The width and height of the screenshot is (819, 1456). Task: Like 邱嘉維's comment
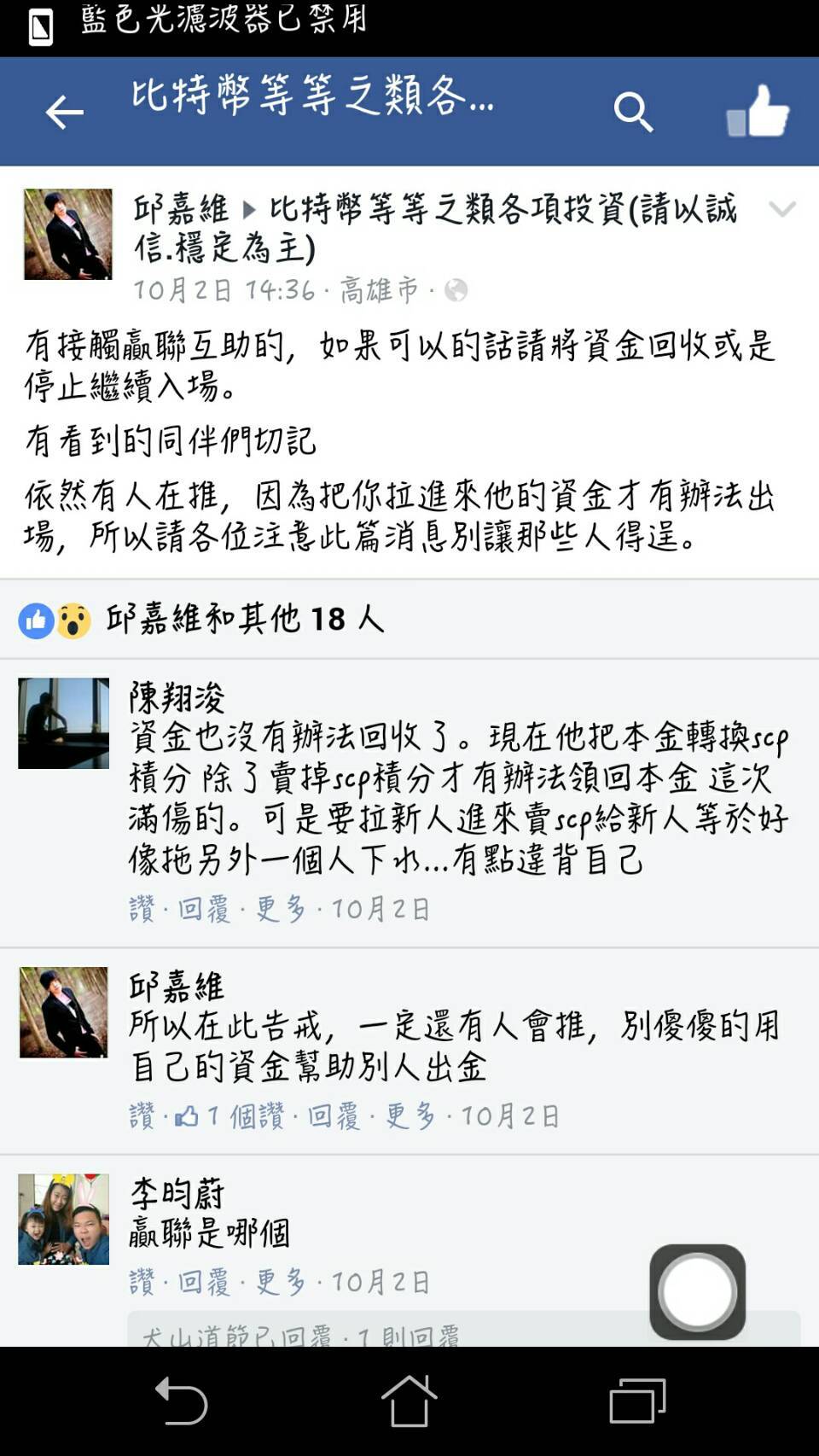[142, 1115]
